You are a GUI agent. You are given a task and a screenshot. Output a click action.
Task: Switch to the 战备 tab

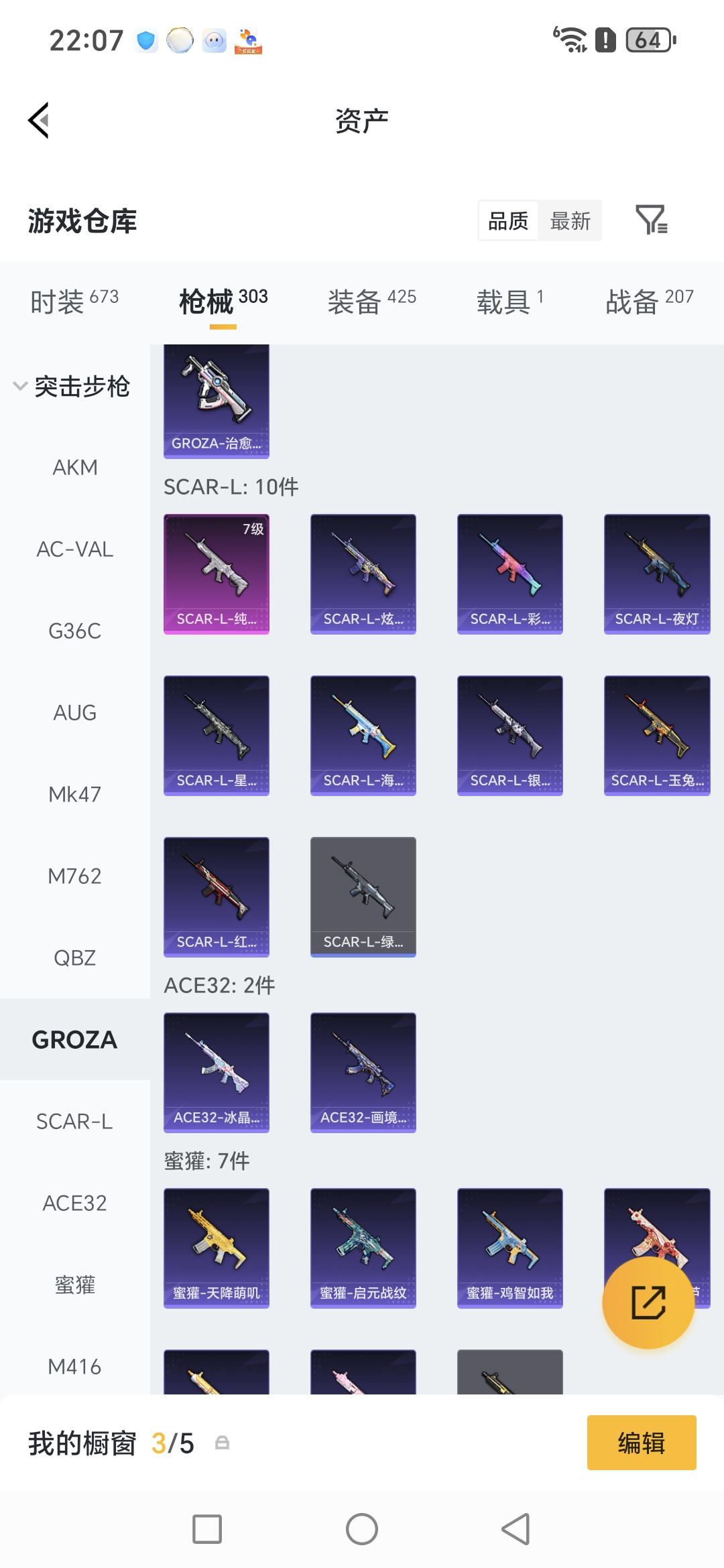coord(650,301)
